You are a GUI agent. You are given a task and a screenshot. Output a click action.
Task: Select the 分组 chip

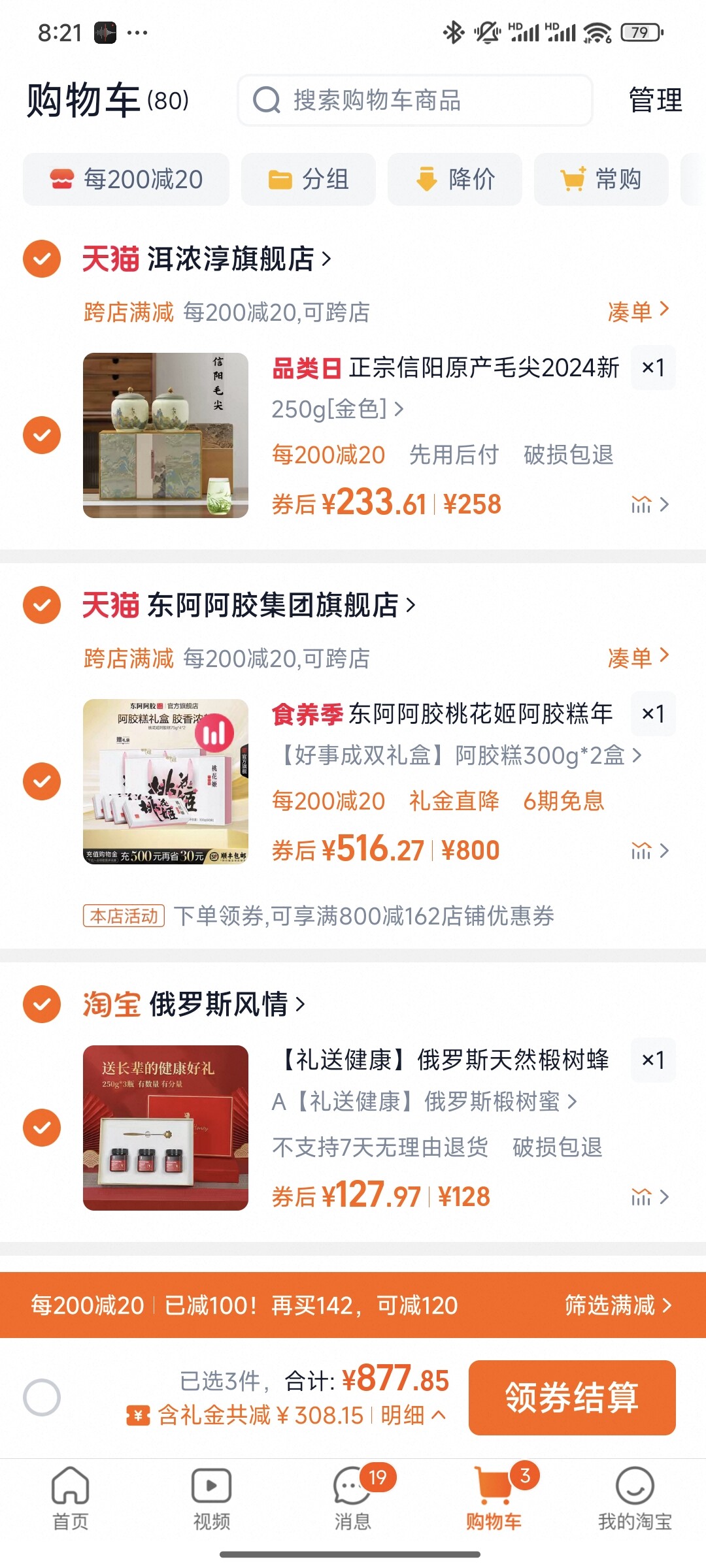click(309, 179)
